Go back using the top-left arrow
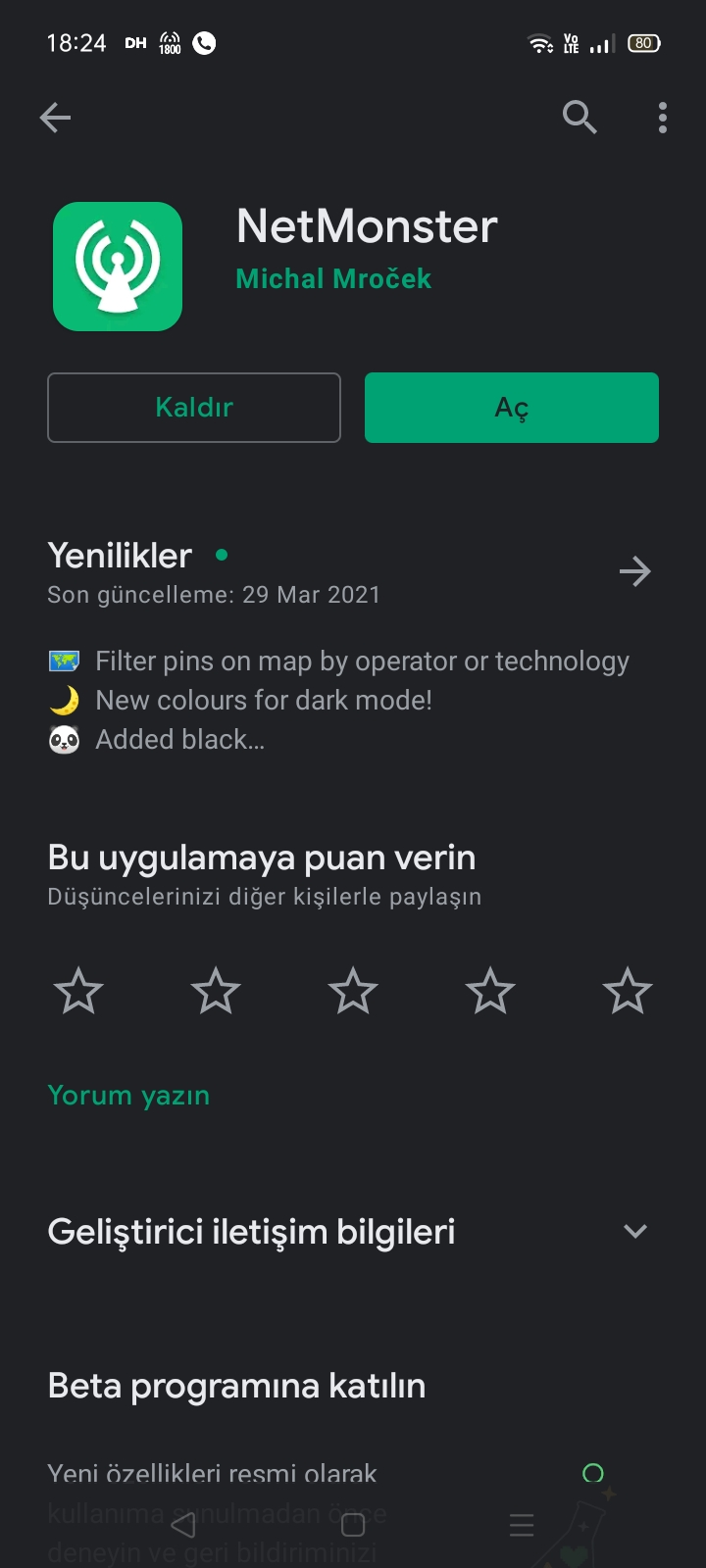 click(x=55, y=118)
